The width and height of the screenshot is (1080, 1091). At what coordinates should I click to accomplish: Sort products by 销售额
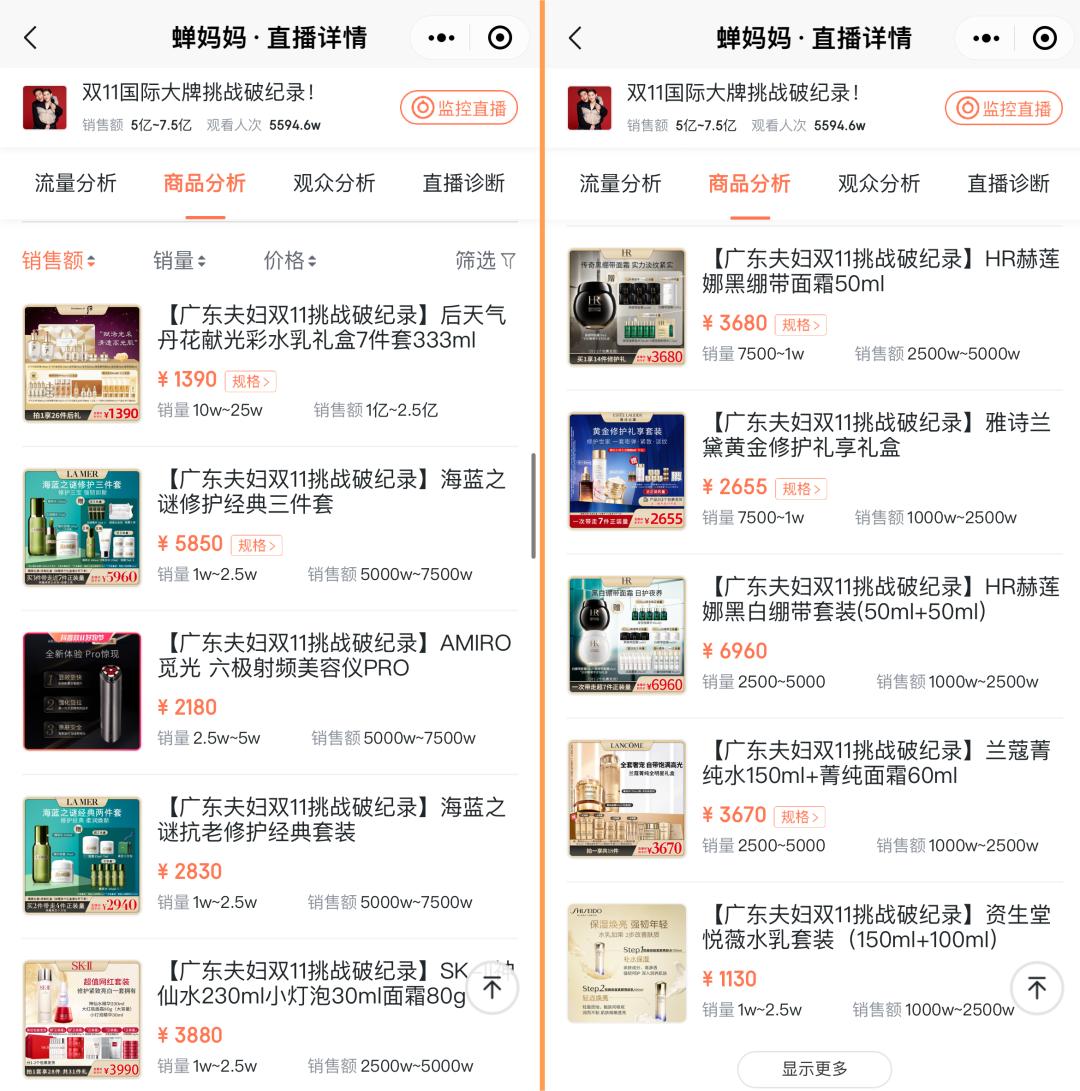pyautogui.click(x=59, y=261)
